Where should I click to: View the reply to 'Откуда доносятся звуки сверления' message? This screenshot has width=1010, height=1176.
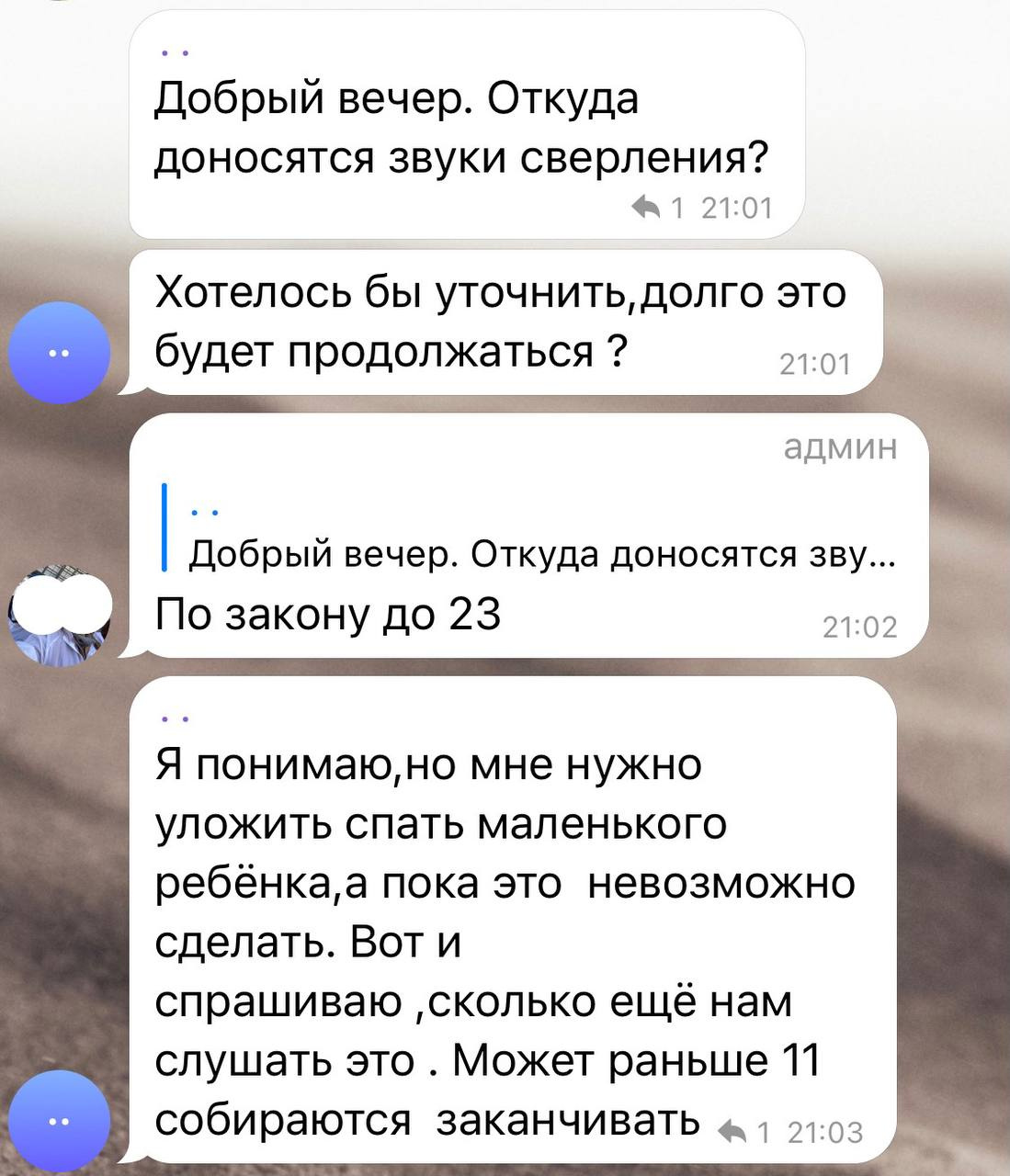656,209
